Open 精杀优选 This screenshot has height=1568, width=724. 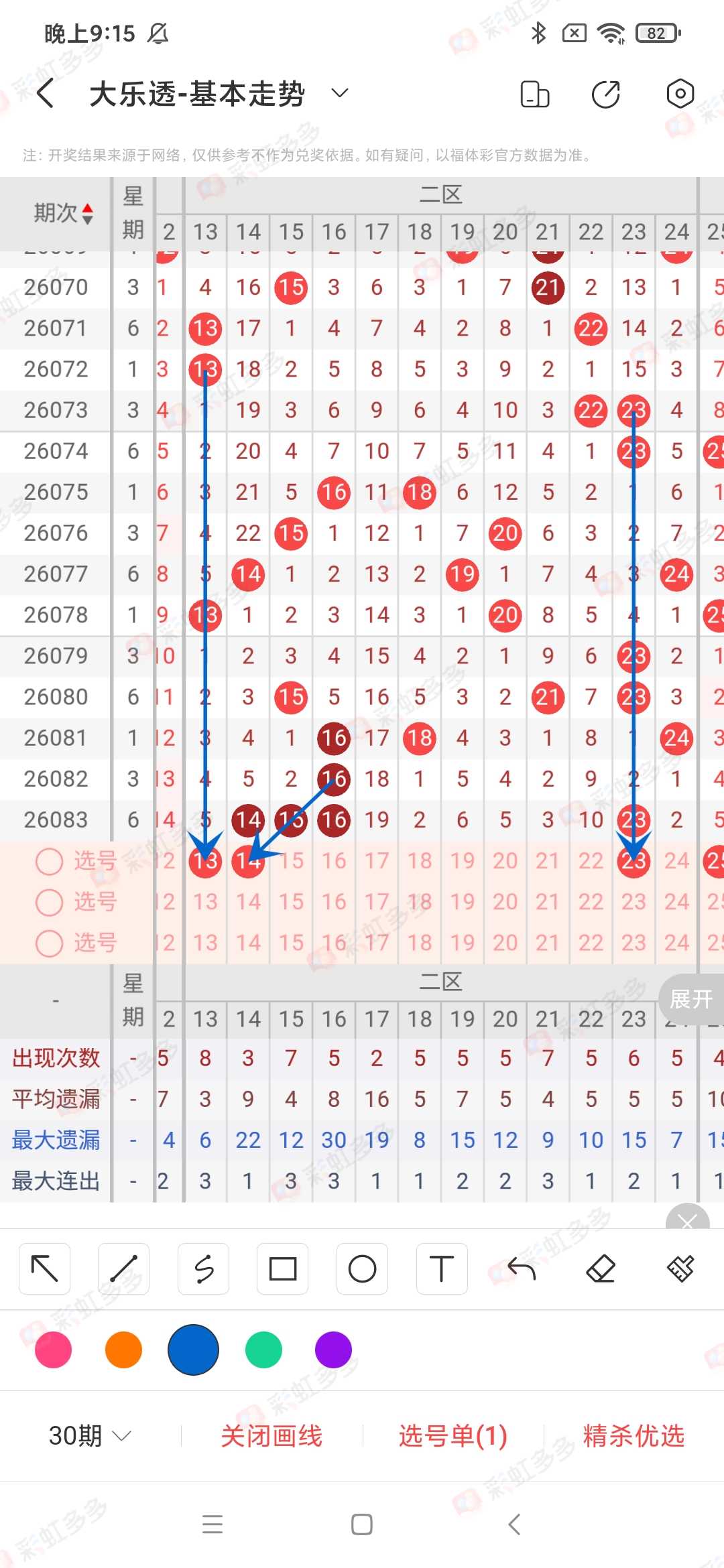633,1435
